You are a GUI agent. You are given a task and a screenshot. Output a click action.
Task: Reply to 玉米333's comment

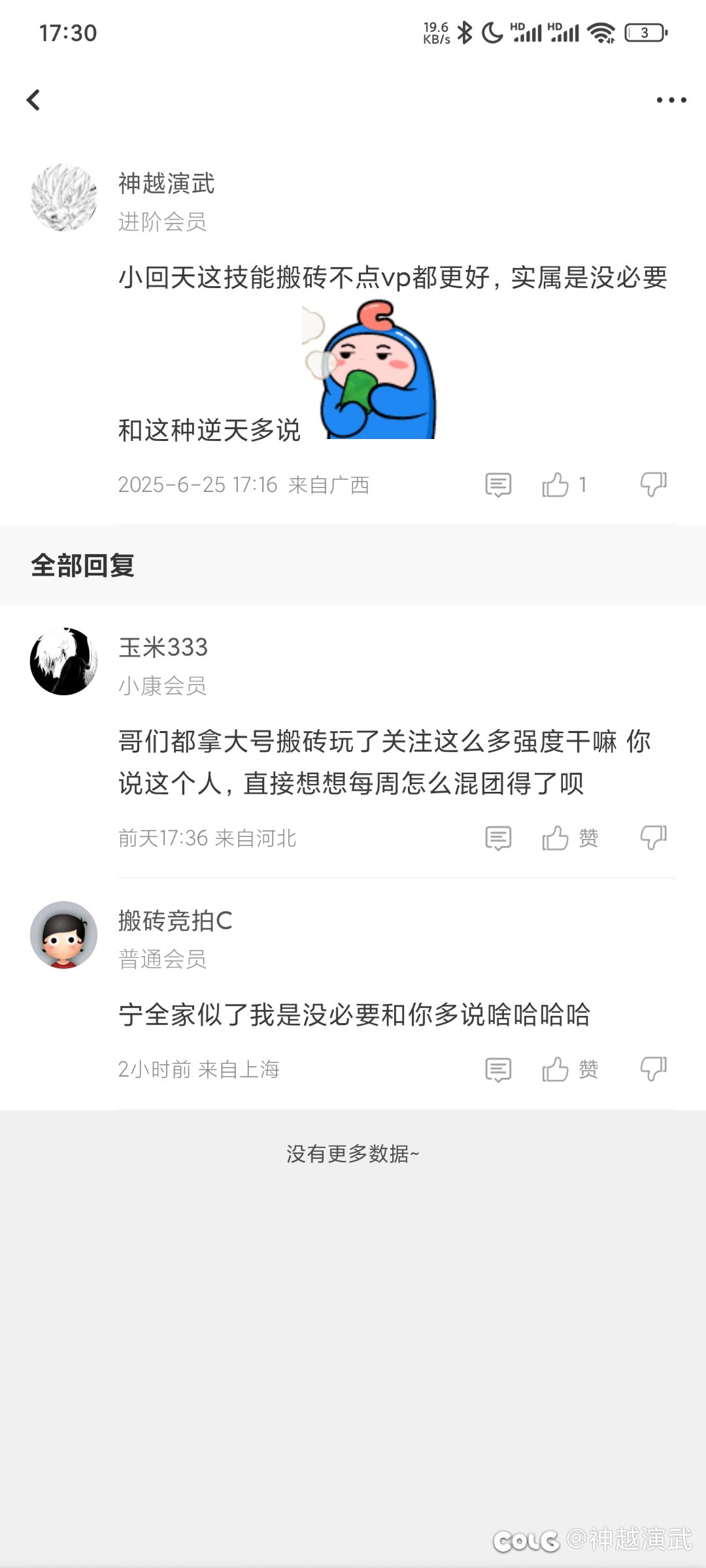pyautogui.click(x=498, y=838)
